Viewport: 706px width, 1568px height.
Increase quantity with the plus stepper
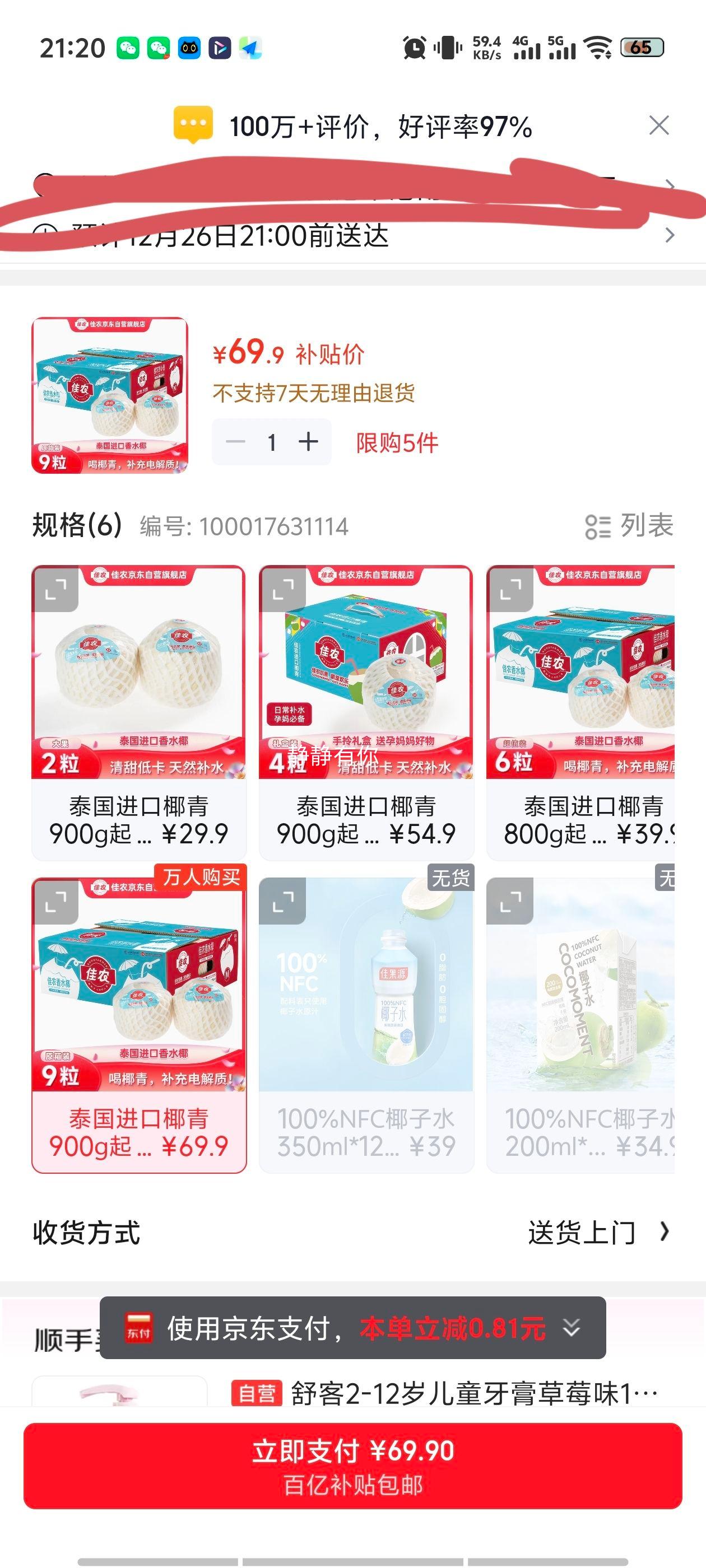coord(309,442)
